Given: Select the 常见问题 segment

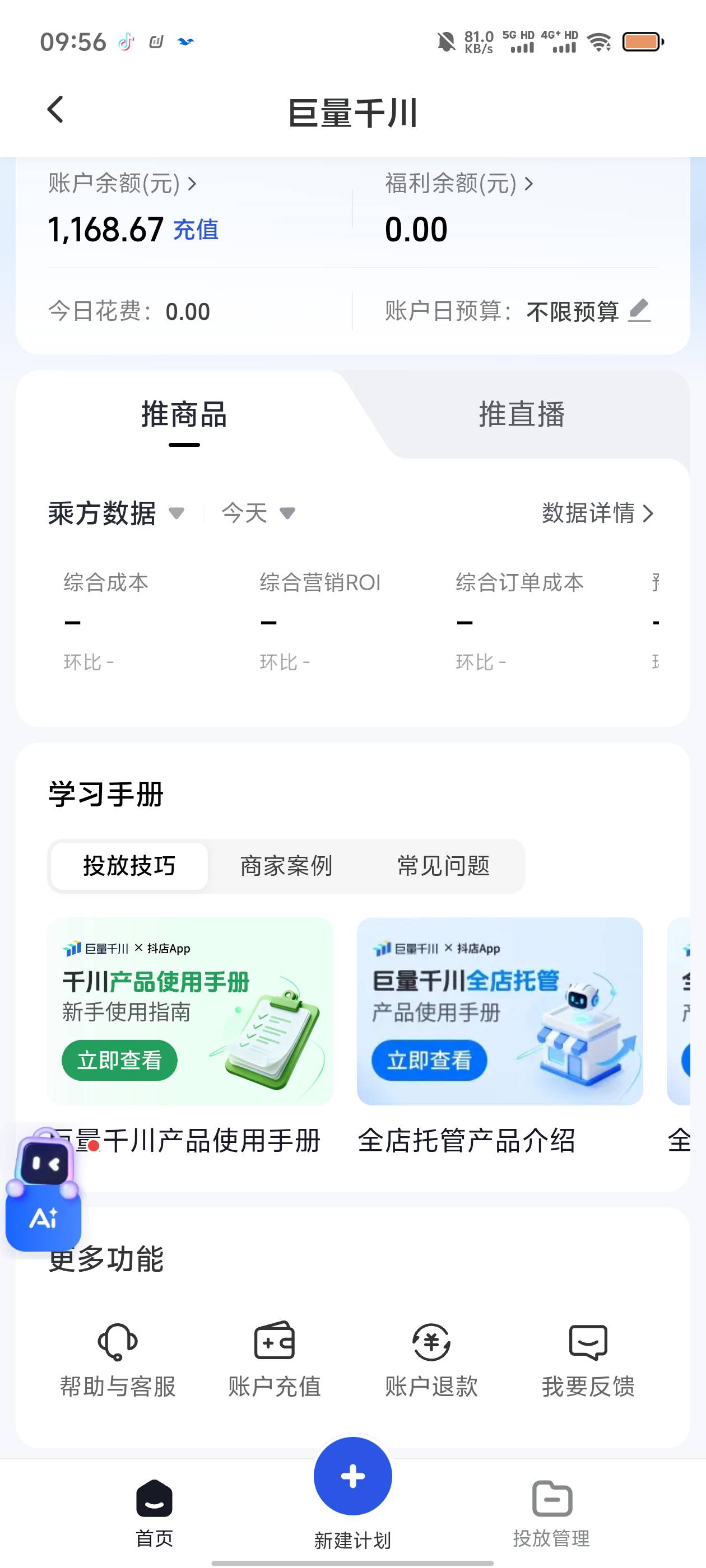Looking at the screenshot, I should point(443,866).
